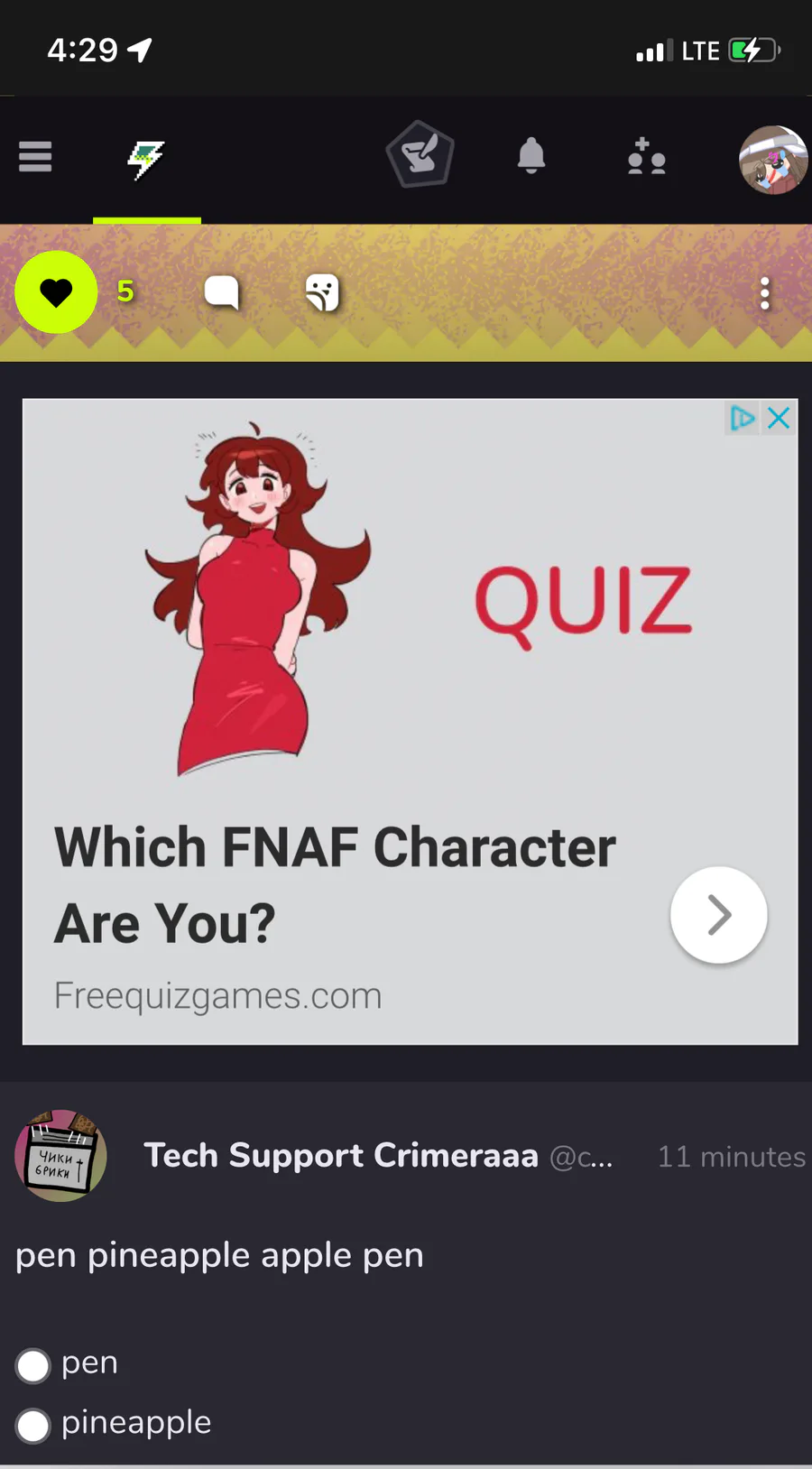The image size is (812, 1469).
Task: Close the FNAF quiz ad
Action: (780, 418)
